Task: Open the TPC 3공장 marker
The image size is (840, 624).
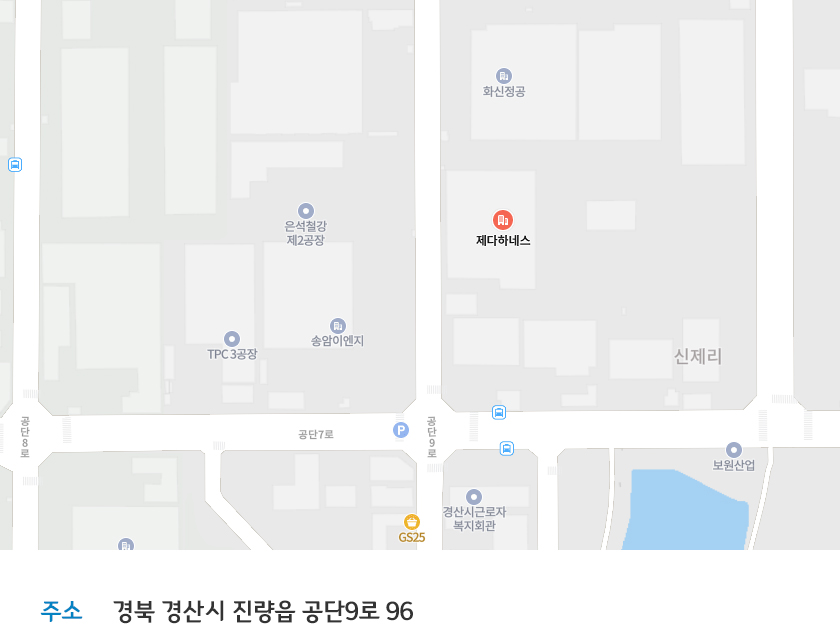Action: coord(232,339)
